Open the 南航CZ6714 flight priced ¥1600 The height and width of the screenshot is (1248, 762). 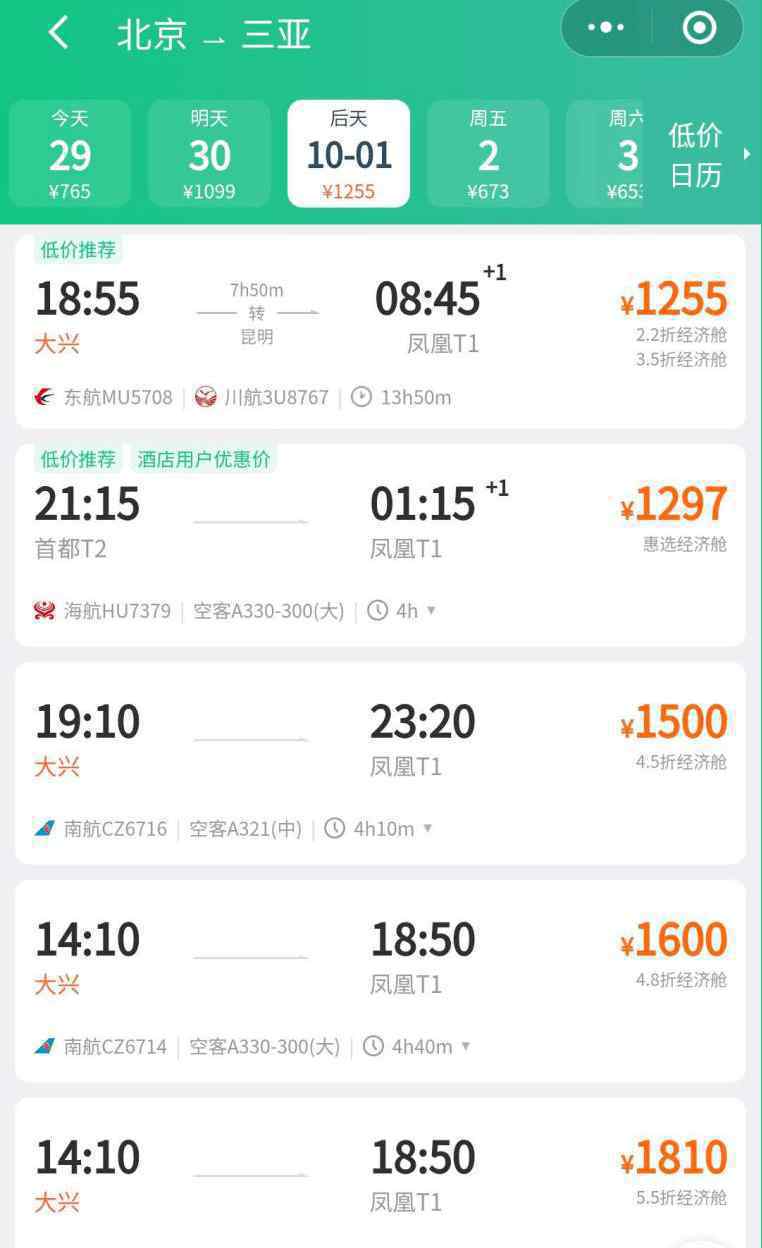[380, 981]
